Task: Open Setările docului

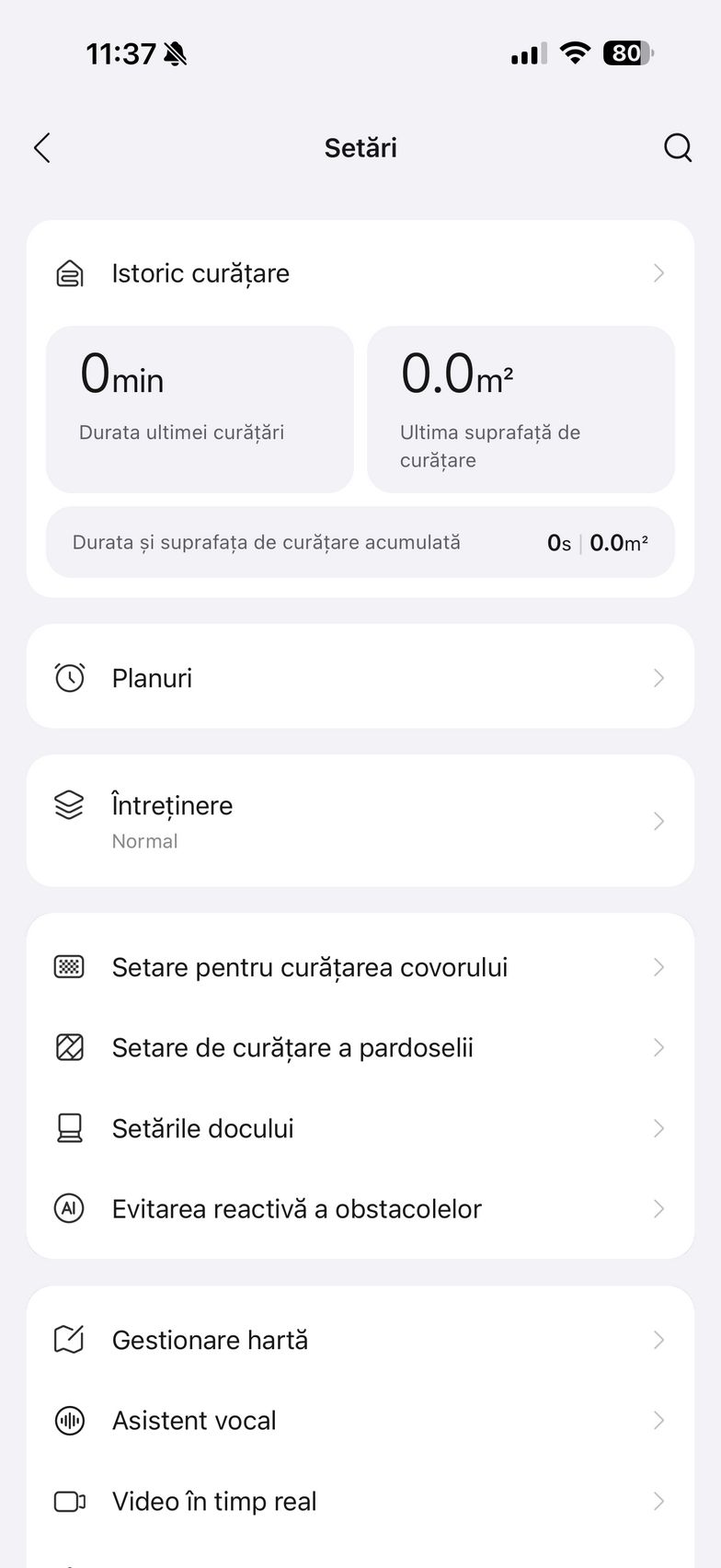Action: coord(360,1128)
